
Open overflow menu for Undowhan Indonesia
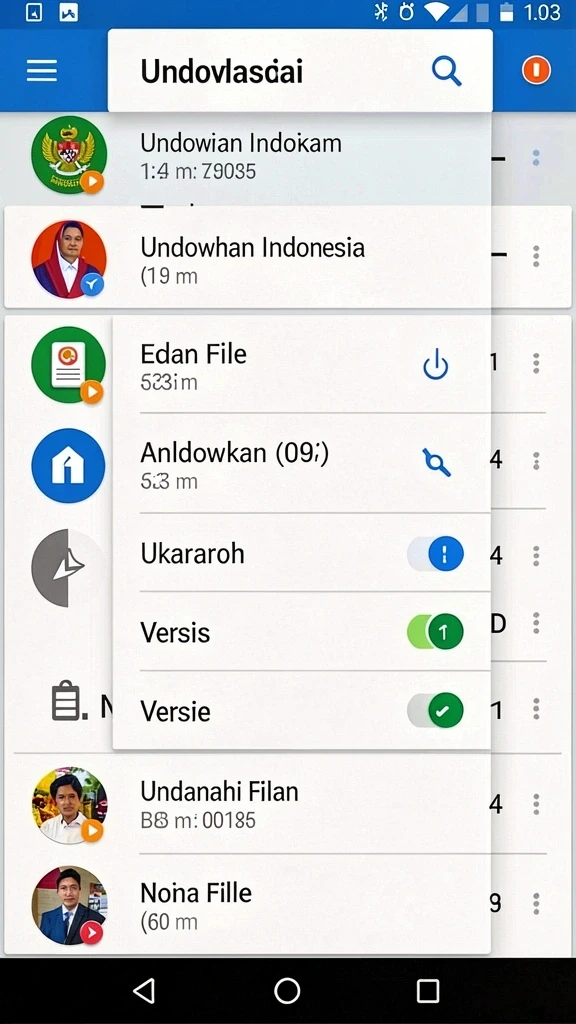click(536, 257)
